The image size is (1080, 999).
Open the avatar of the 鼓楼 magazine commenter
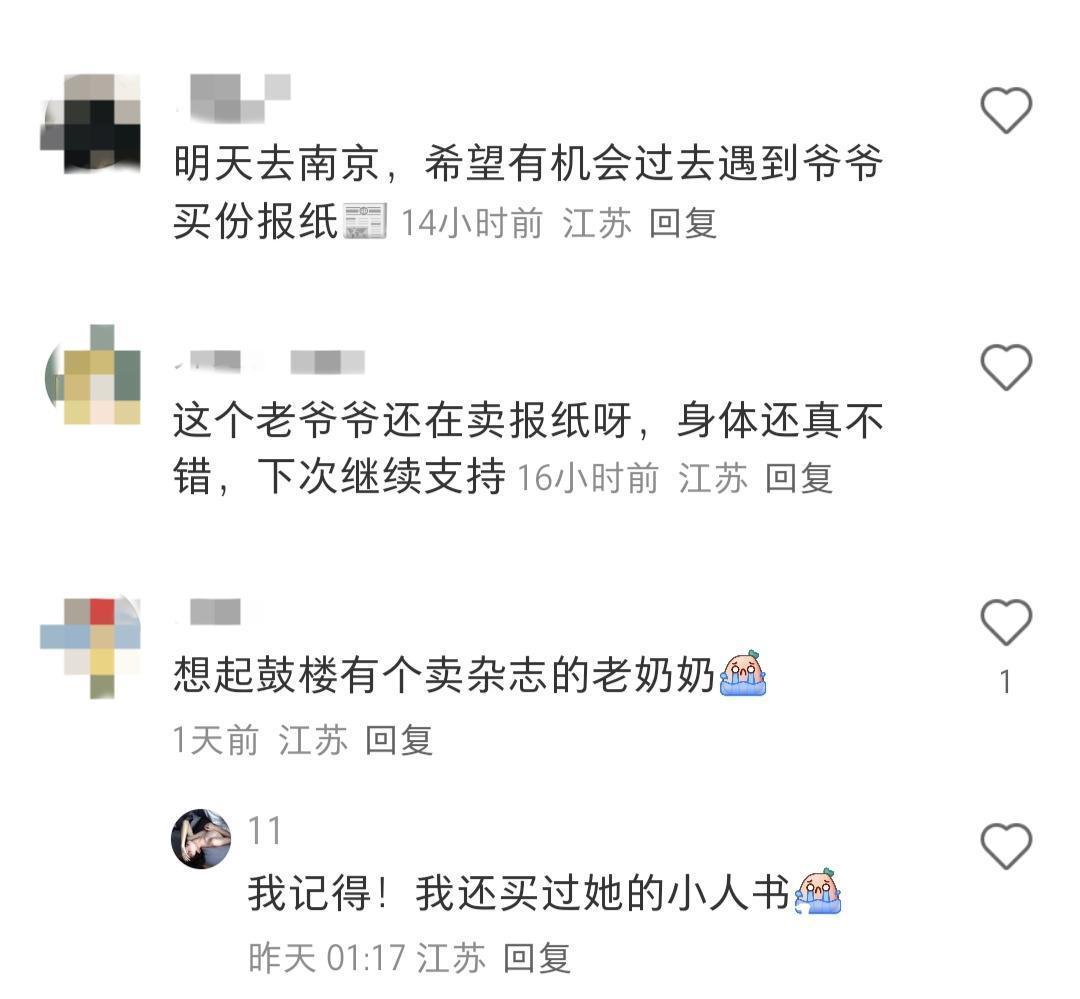click(x=91, y=646)
